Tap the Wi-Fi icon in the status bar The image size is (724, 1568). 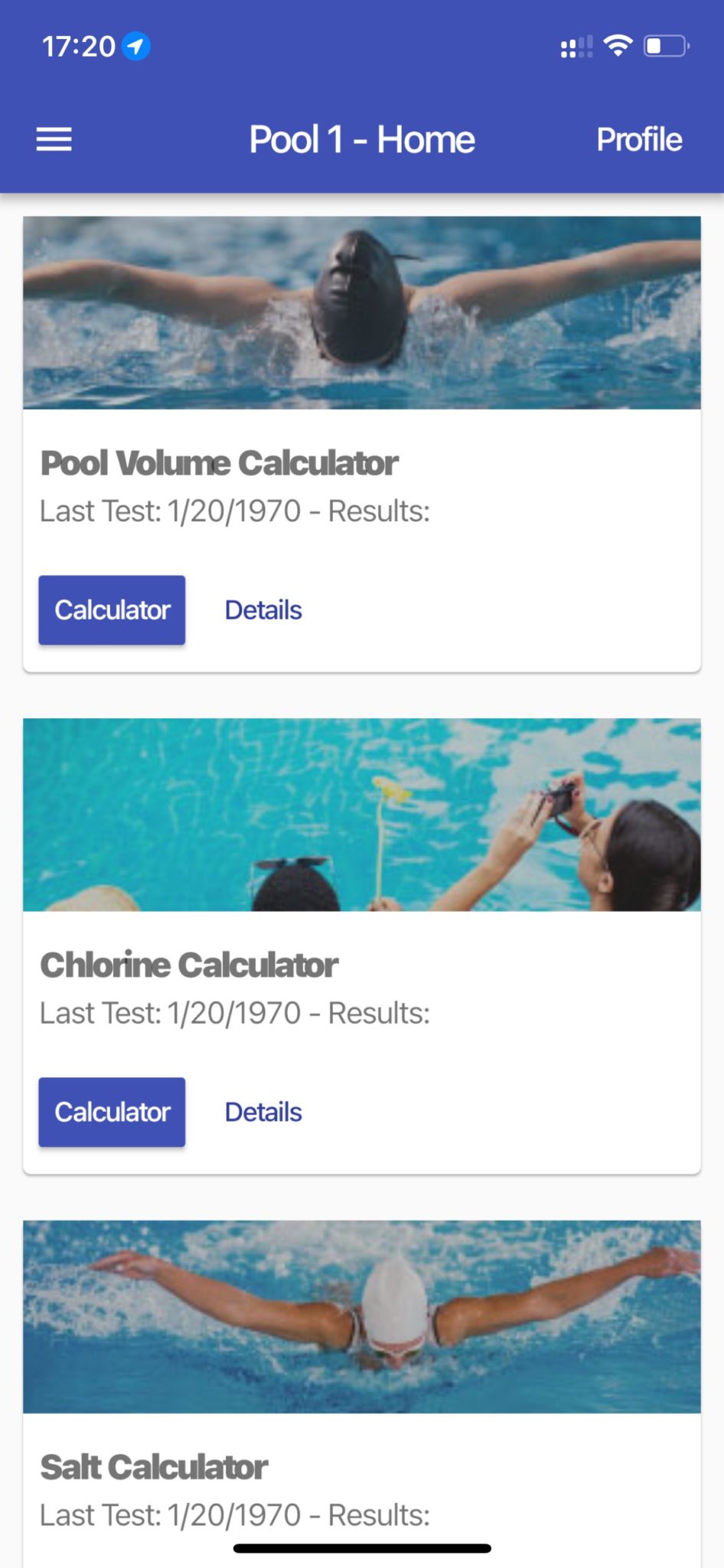[617, 46]
